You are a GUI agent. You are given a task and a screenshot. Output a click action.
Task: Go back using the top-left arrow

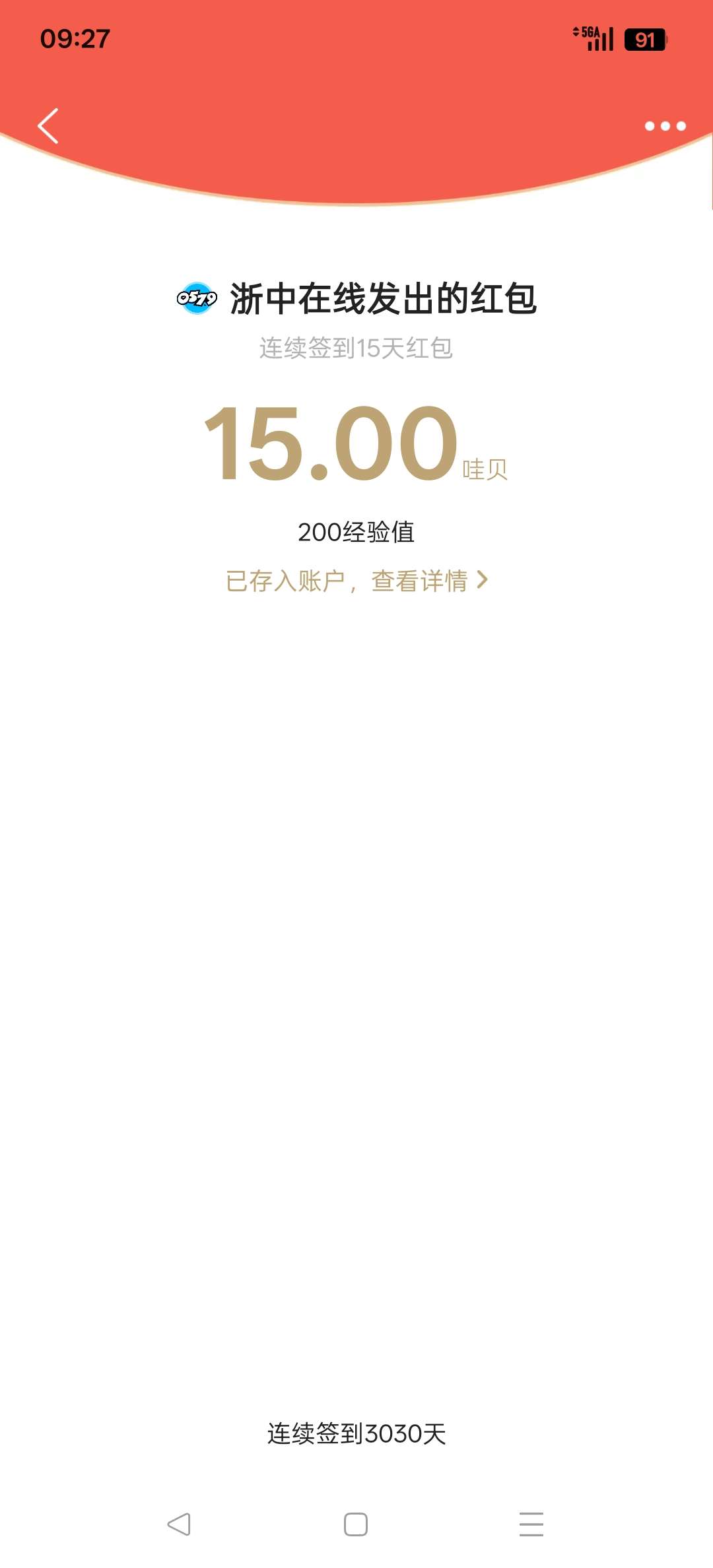click(x=48, y=125)
